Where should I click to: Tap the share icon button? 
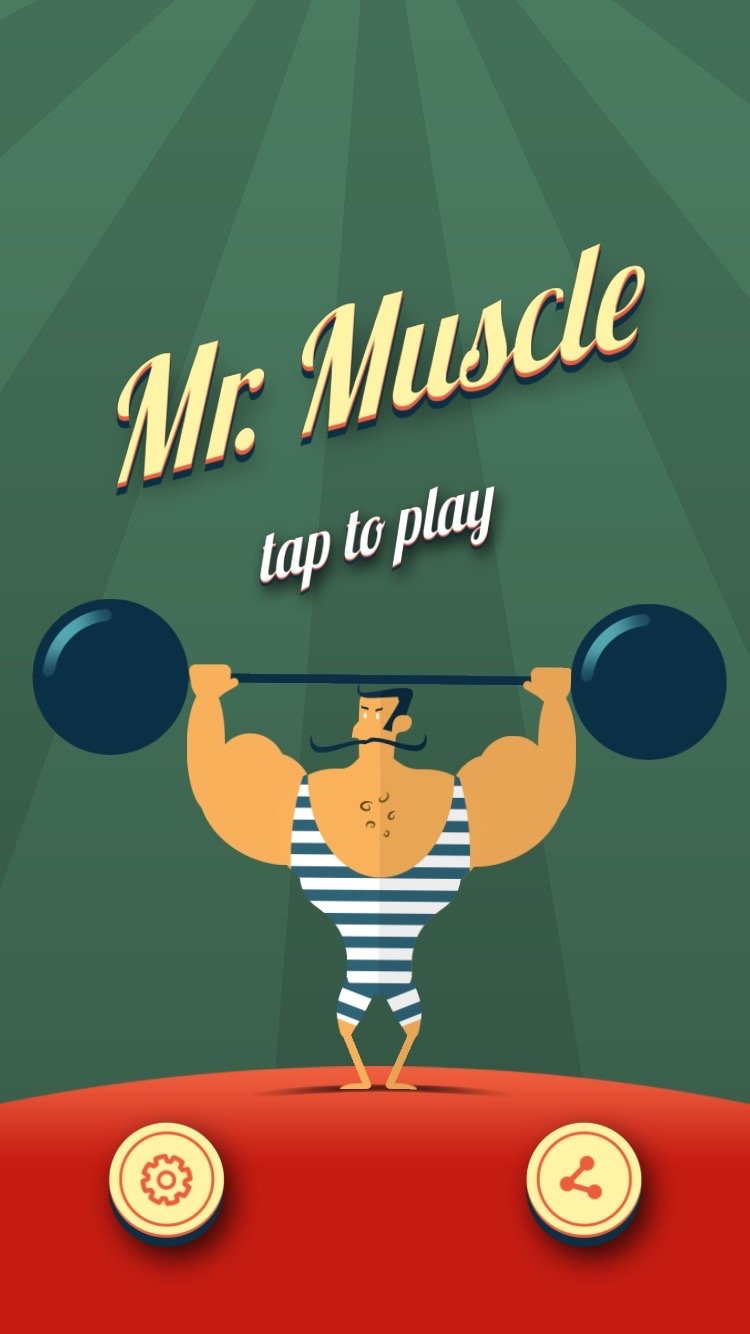pyautogui.click(x=583, y=1180)
